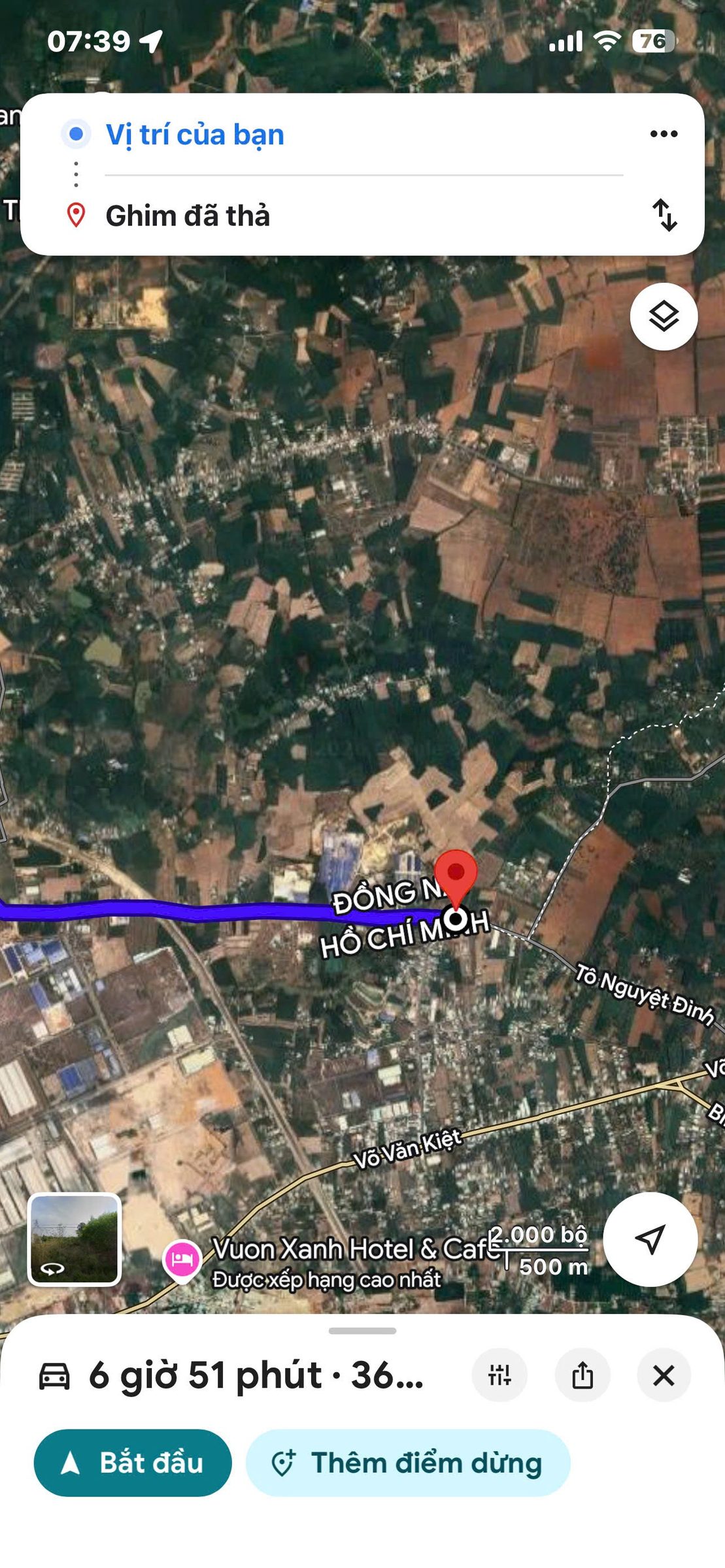This screenshot has height=1568, width=725.
Task: Recenter map on my location
Action: [650, 1239]
